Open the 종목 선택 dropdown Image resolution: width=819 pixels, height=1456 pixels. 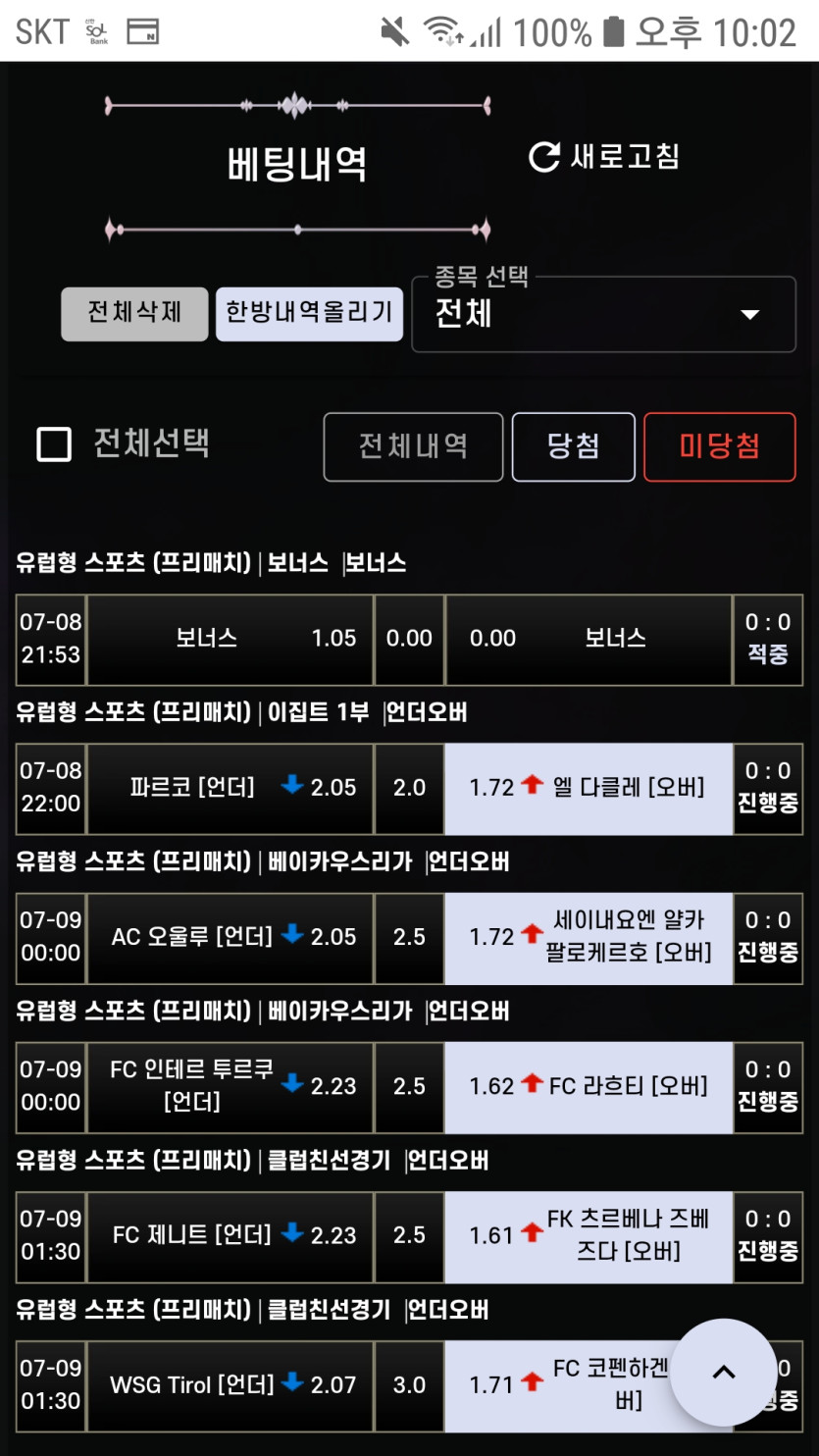pyautogui.click(x=603, y=314)
